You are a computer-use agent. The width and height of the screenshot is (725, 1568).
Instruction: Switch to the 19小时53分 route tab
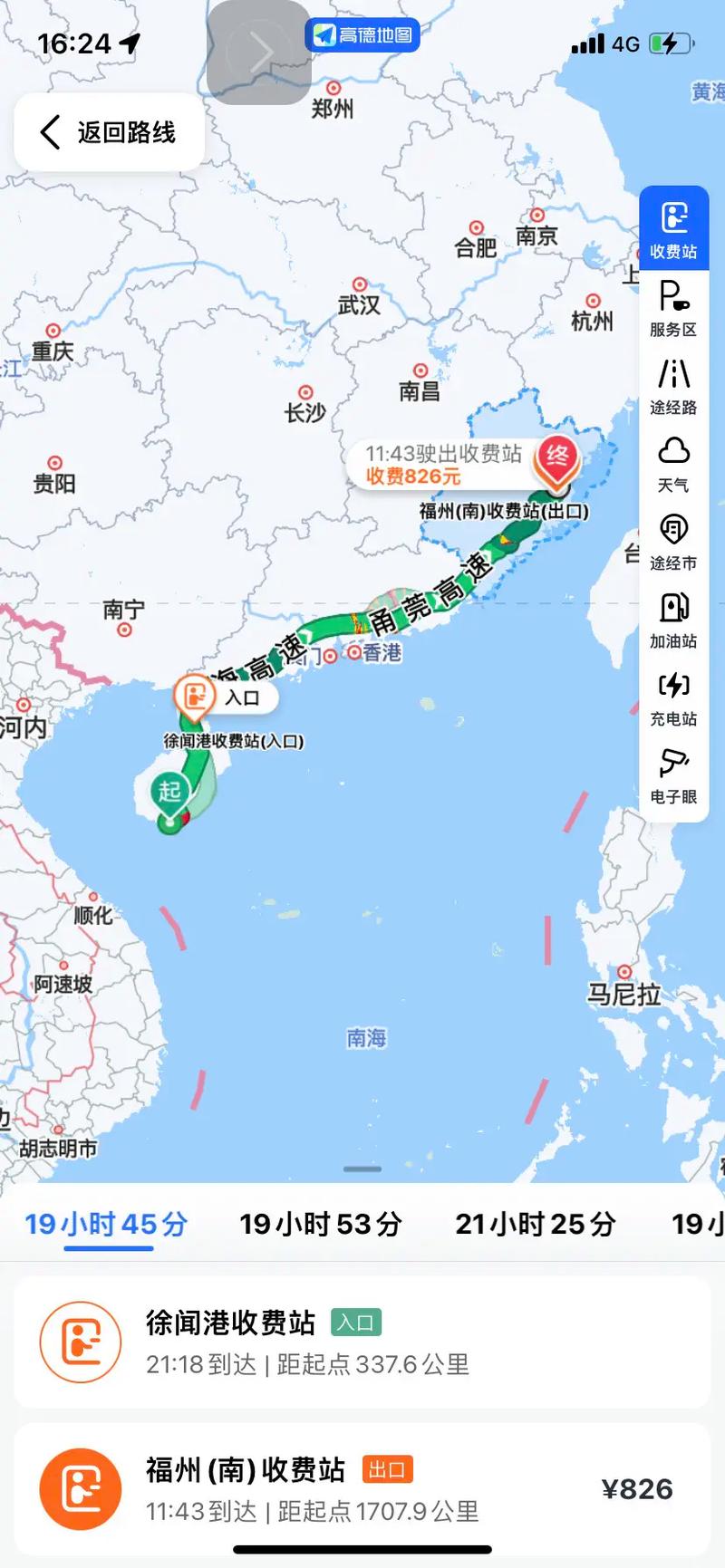point(321,1223)
